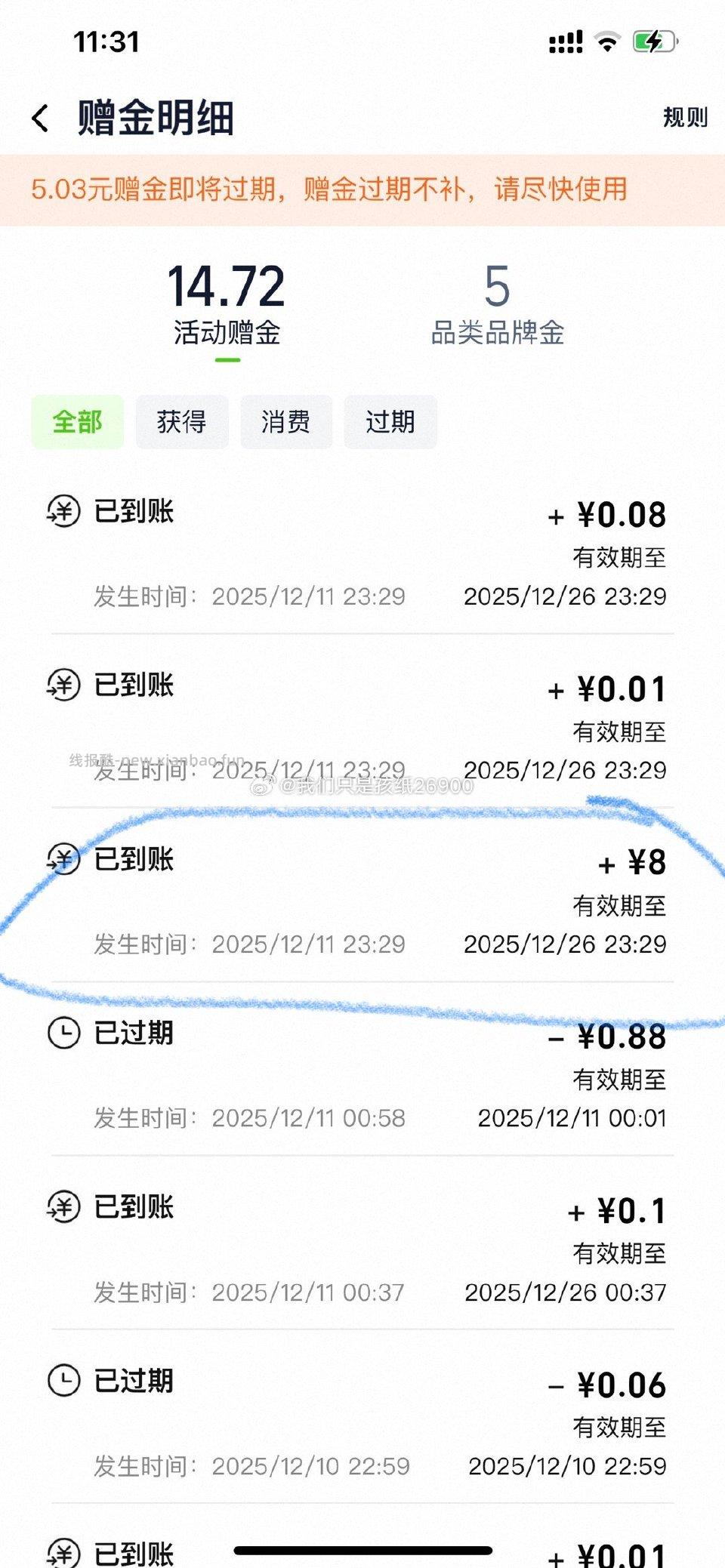This screenshot has width=725, height=1568.
Task: Select the 获得 filter tab
Action: click(182, 422)
